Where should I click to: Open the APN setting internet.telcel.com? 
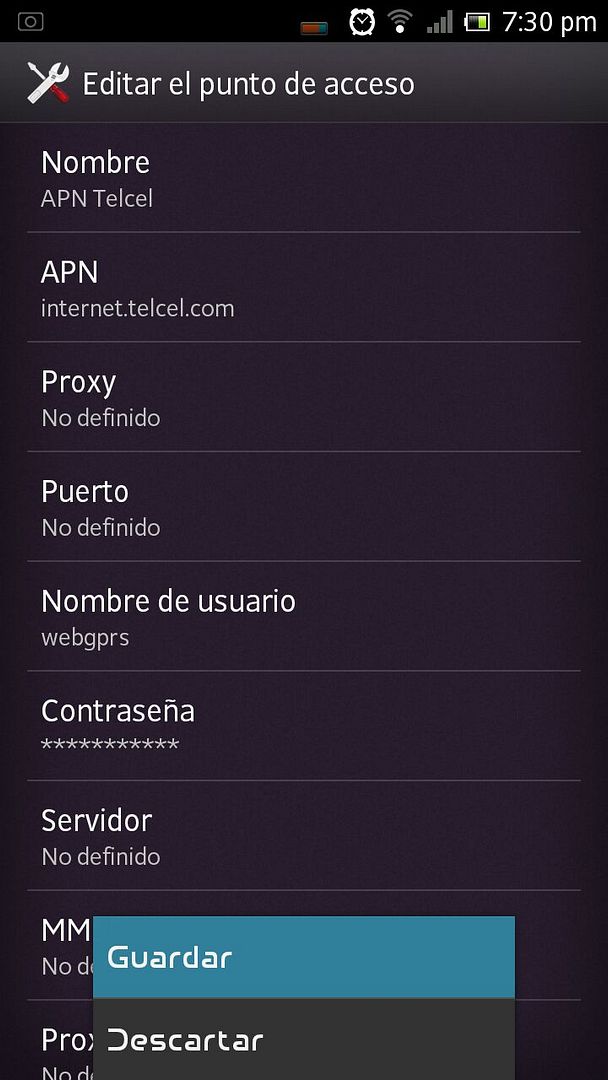point(304,287)
